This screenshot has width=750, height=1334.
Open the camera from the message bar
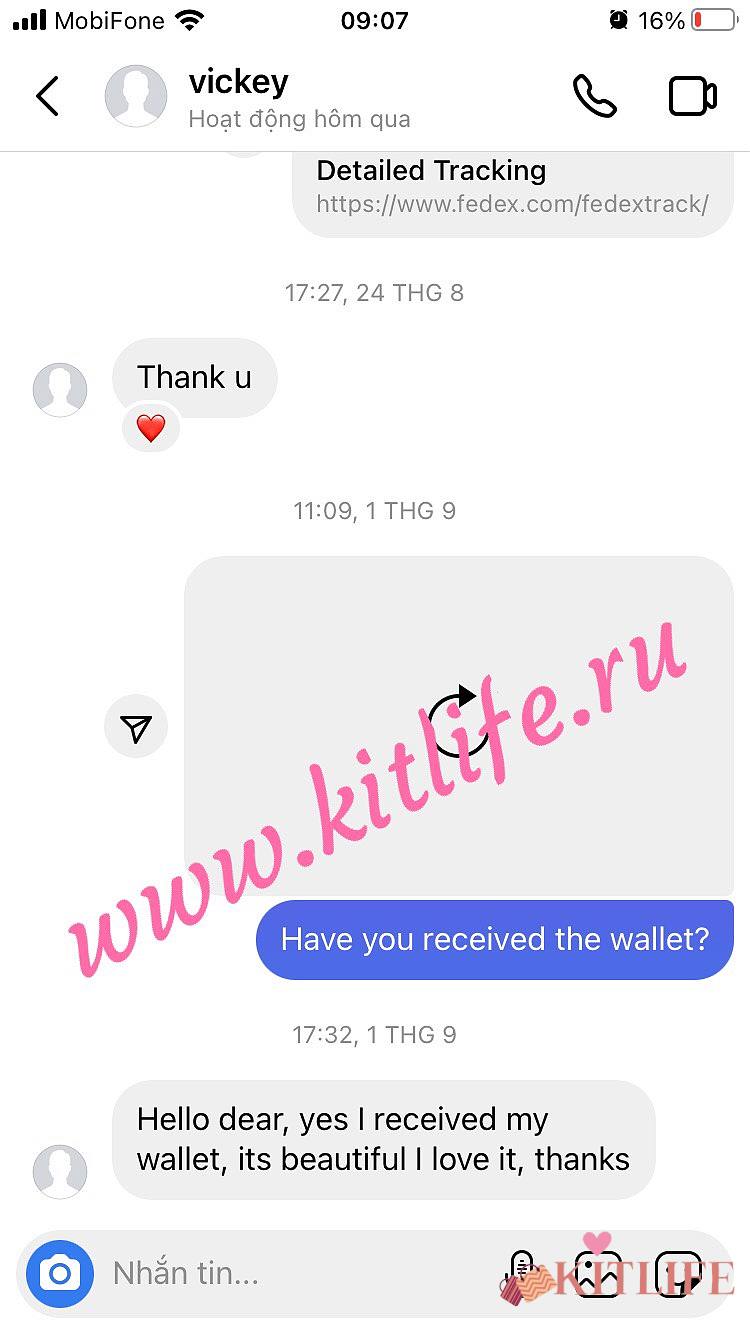coord(60,1273)
